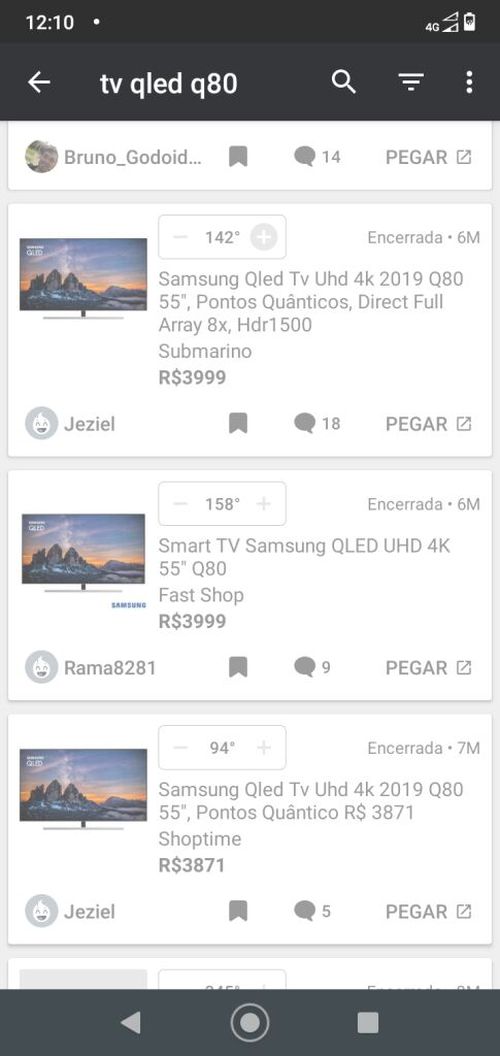This screenshot has height=1056, width=500.
Task: Upvote the 142° Submarino deal
Action: [264, 237]
